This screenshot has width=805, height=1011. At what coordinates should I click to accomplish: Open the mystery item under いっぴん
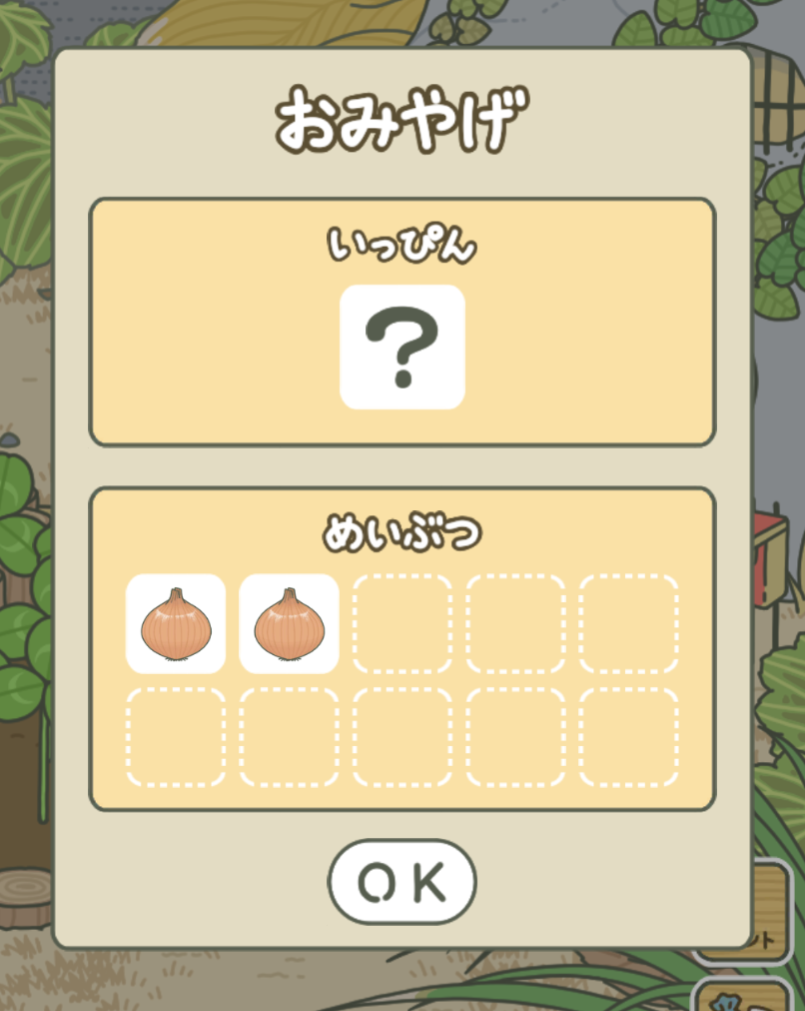click(x=402, y=347)
